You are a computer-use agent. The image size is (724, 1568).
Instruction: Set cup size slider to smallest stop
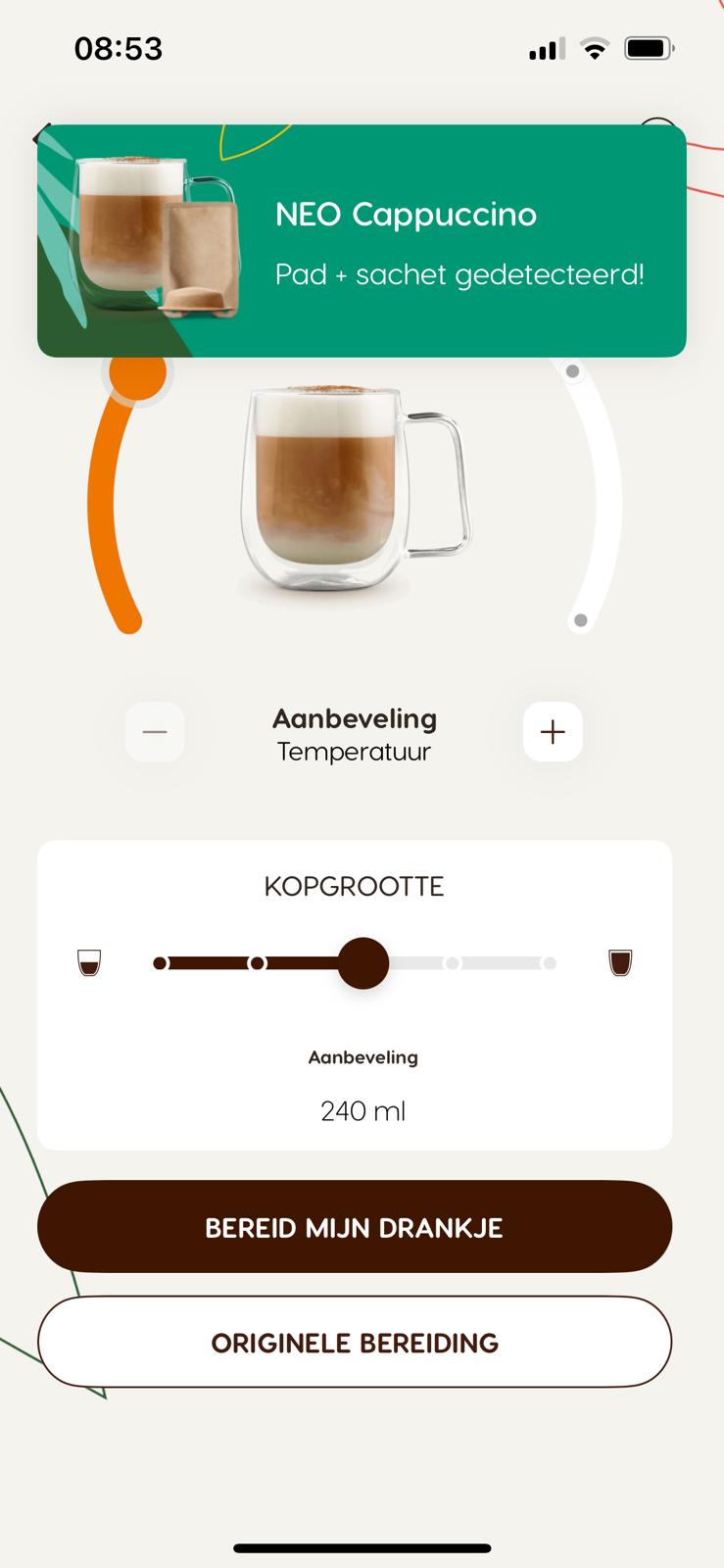click(x=161, y=963)
